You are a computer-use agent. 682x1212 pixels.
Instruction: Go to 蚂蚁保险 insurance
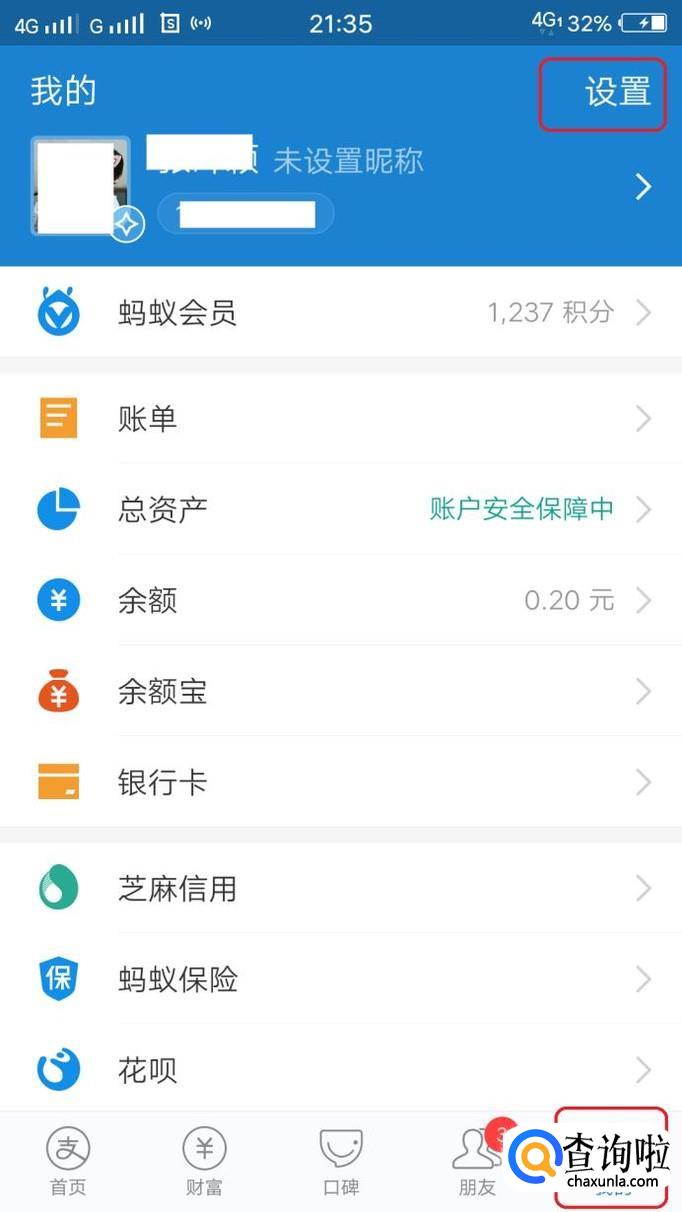[340, 979]
